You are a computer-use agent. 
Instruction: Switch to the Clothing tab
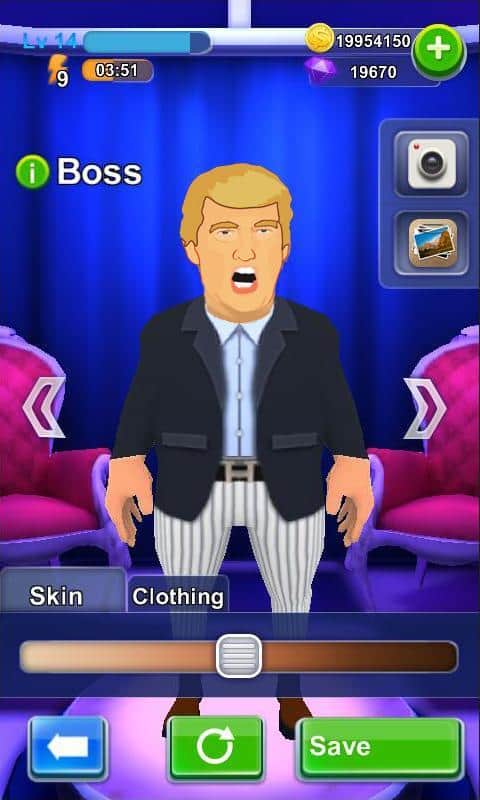pyautogui.click(x=178, y=595)
